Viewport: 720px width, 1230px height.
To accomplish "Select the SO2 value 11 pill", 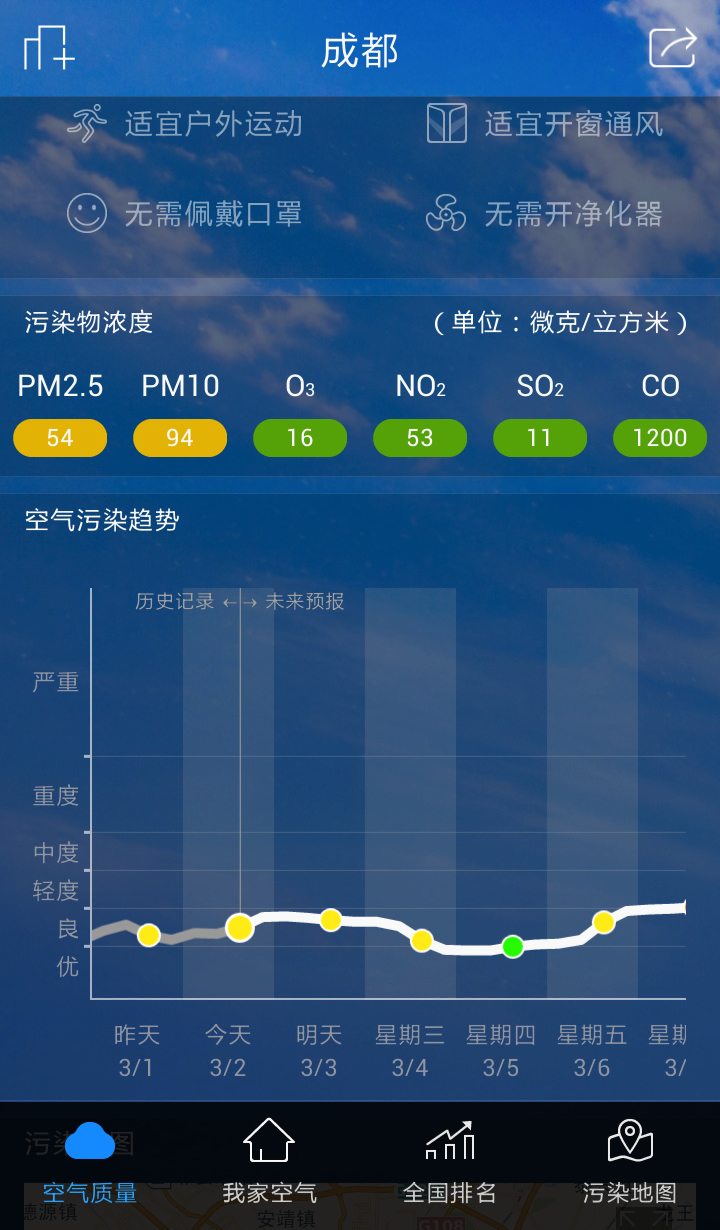I will point(540,438).
